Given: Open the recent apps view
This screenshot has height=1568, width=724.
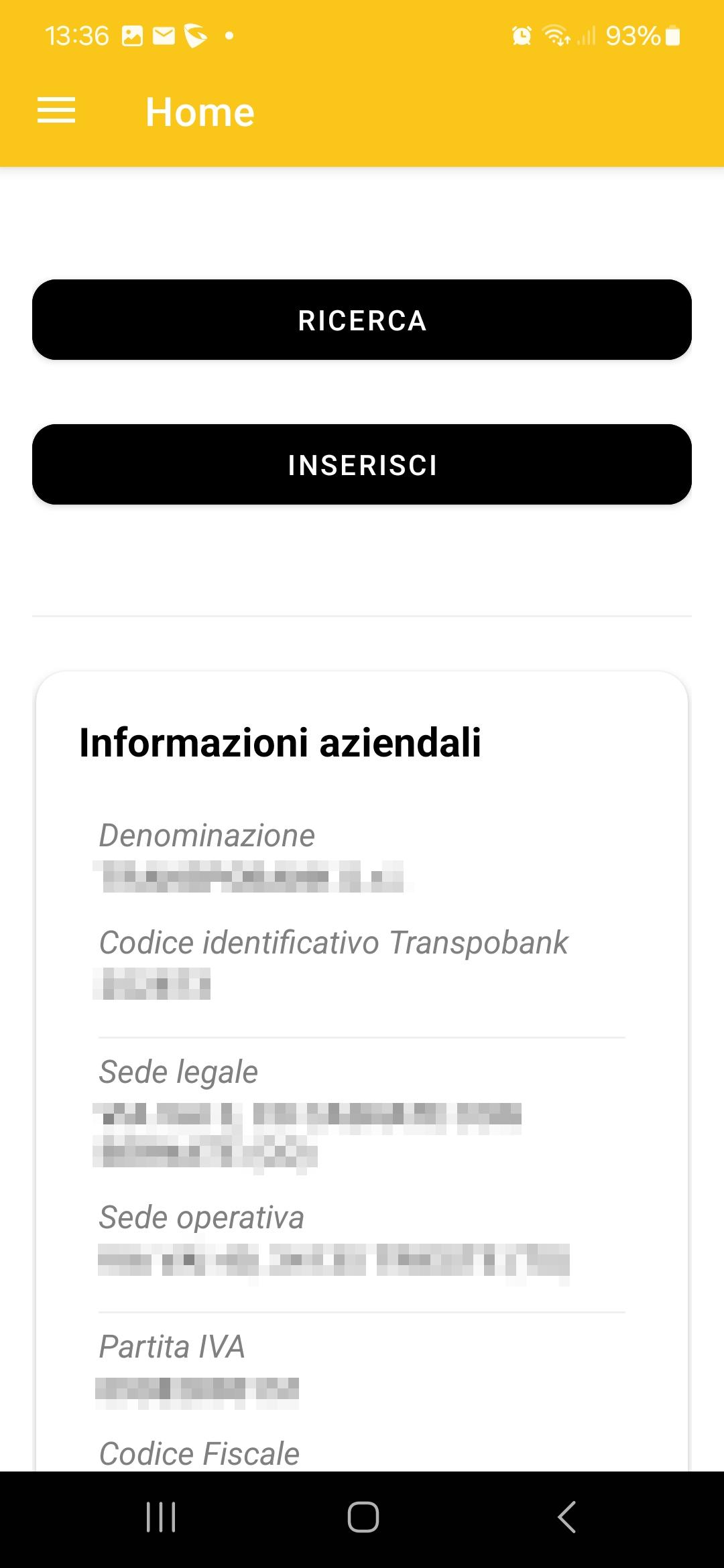Looking at the screenshot, I should (161, 1517).
